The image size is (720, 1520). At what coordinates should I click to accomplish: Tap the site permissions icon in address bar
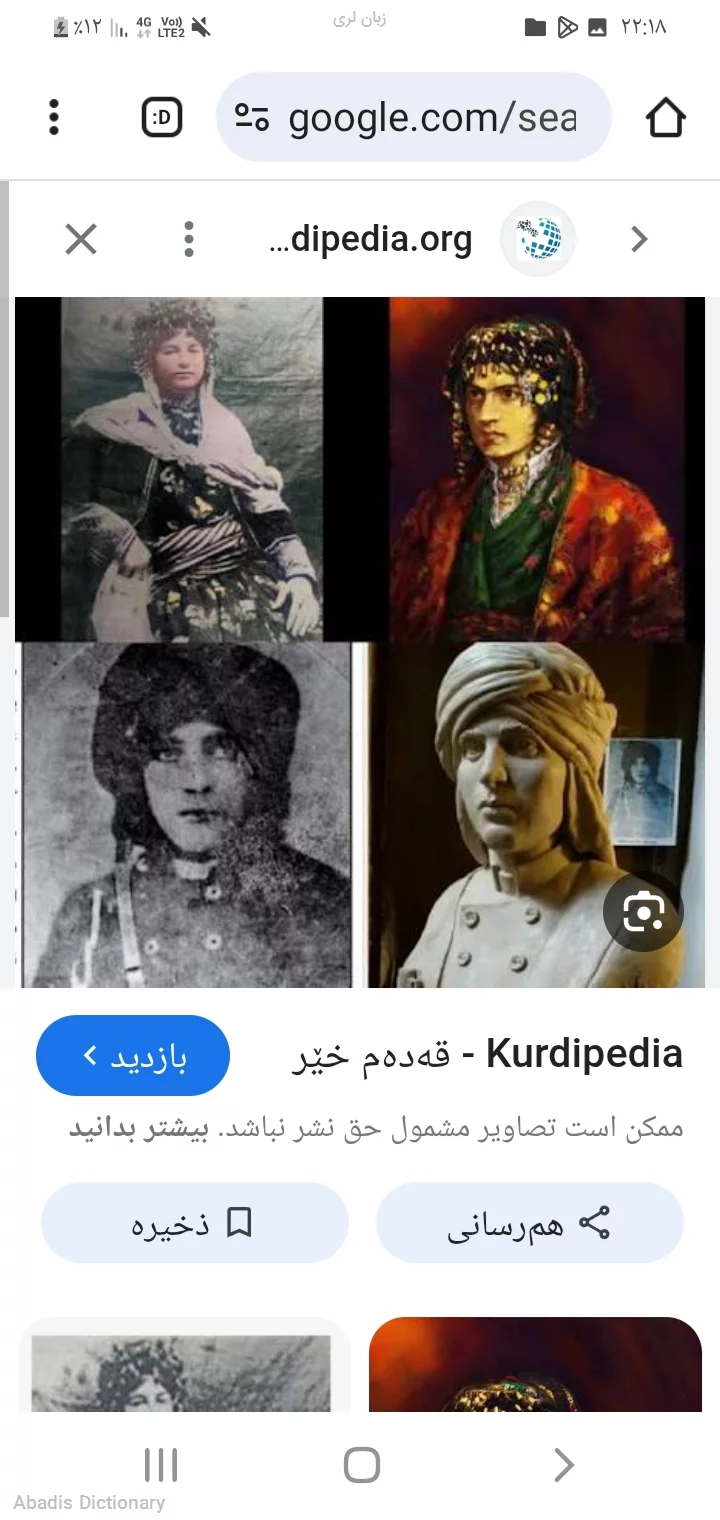pyautogui.click(x=253, y=117)
